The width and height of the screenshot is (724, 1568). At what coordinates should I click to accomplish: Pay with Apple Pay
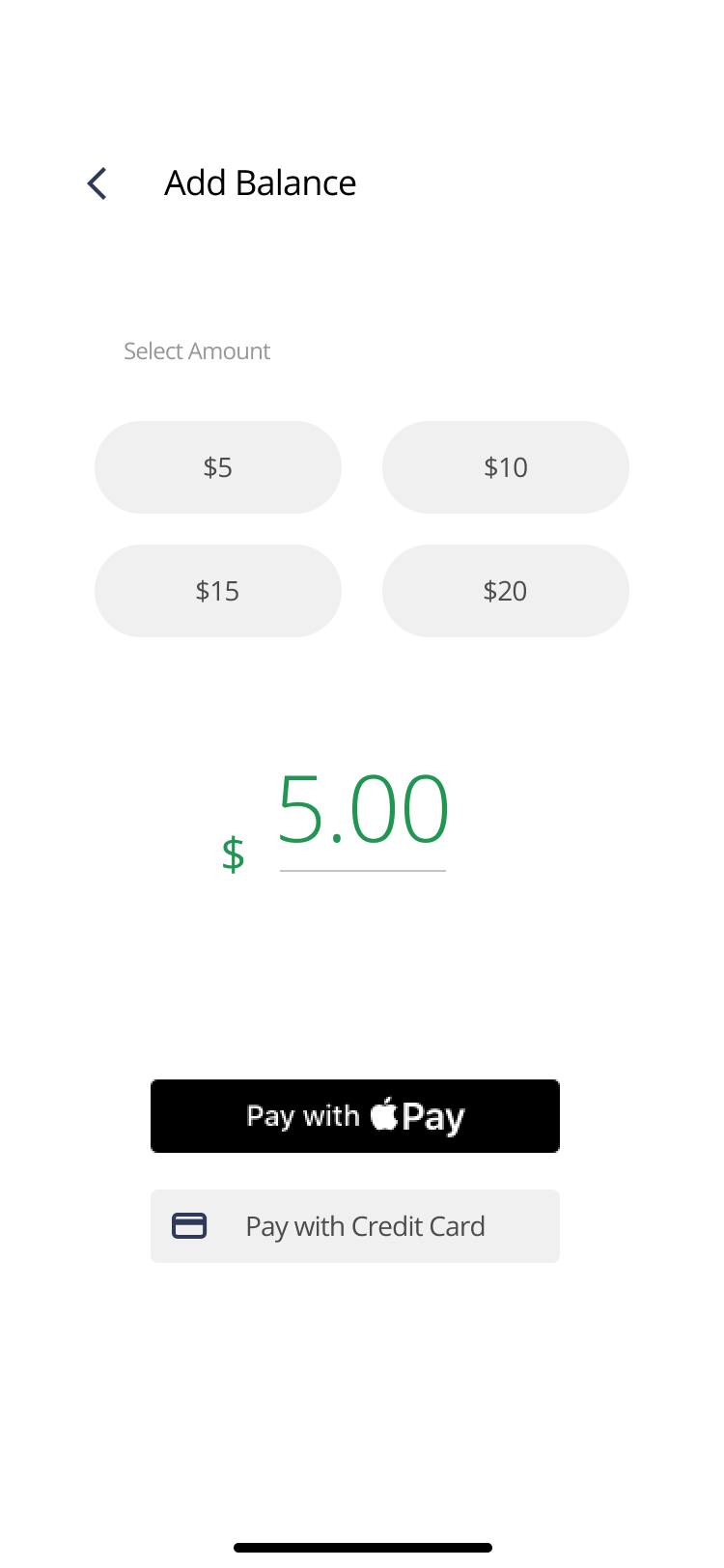point(355,1116)
